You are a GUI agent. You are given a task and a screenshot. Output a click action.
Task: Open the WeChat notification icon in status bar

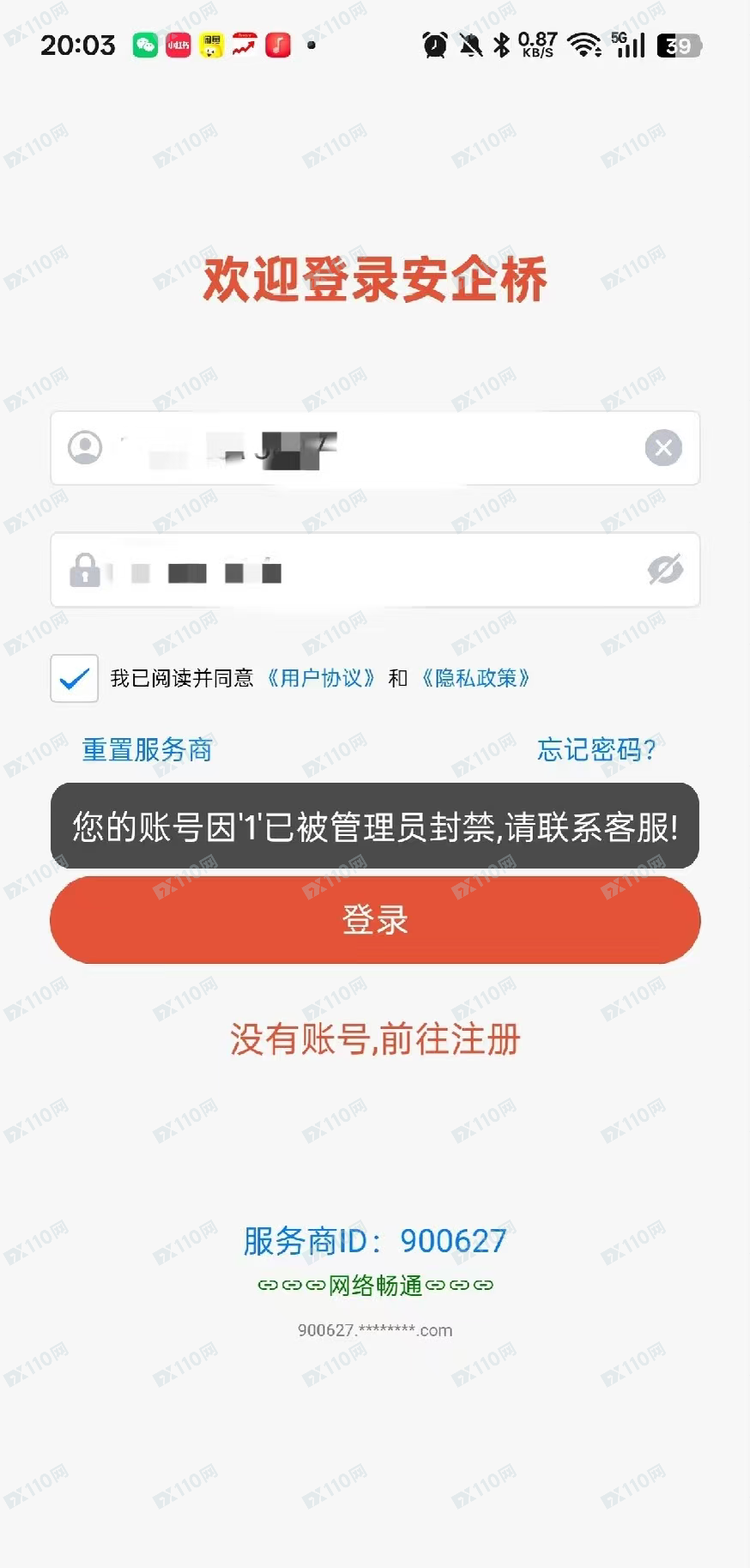[x=144, y=44]
